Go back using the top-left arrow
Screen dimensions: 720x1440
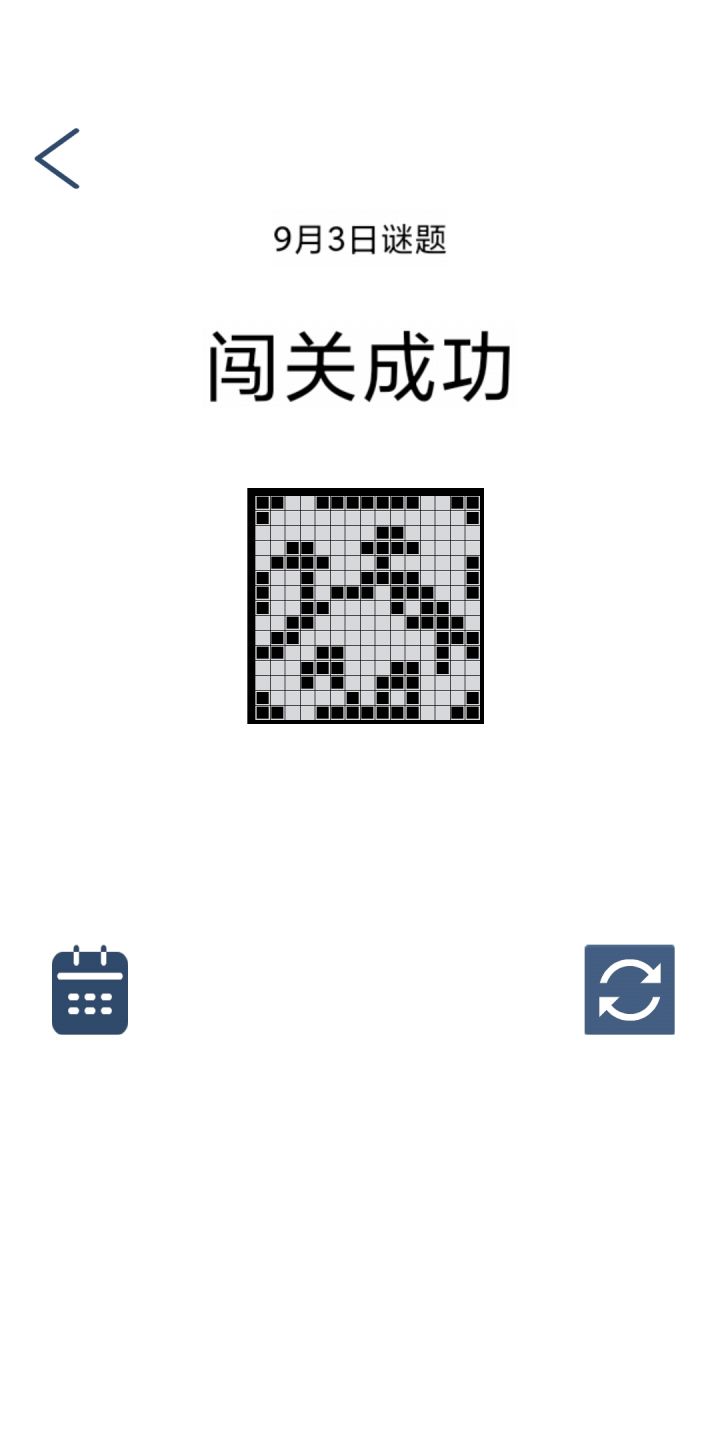point(57,158)
